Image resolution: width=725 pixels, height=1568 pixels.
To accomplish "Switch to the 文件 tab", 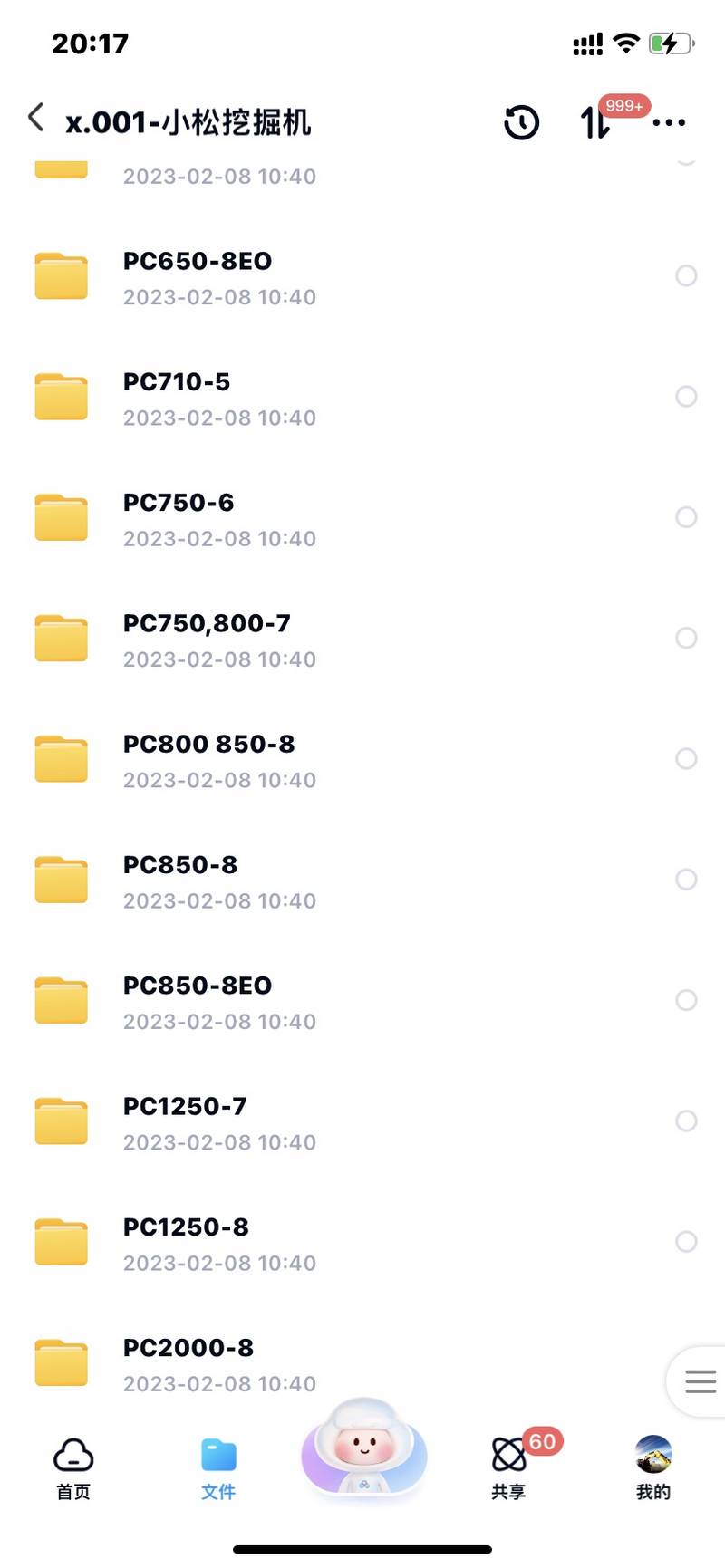I will (x=218, y=1467).
